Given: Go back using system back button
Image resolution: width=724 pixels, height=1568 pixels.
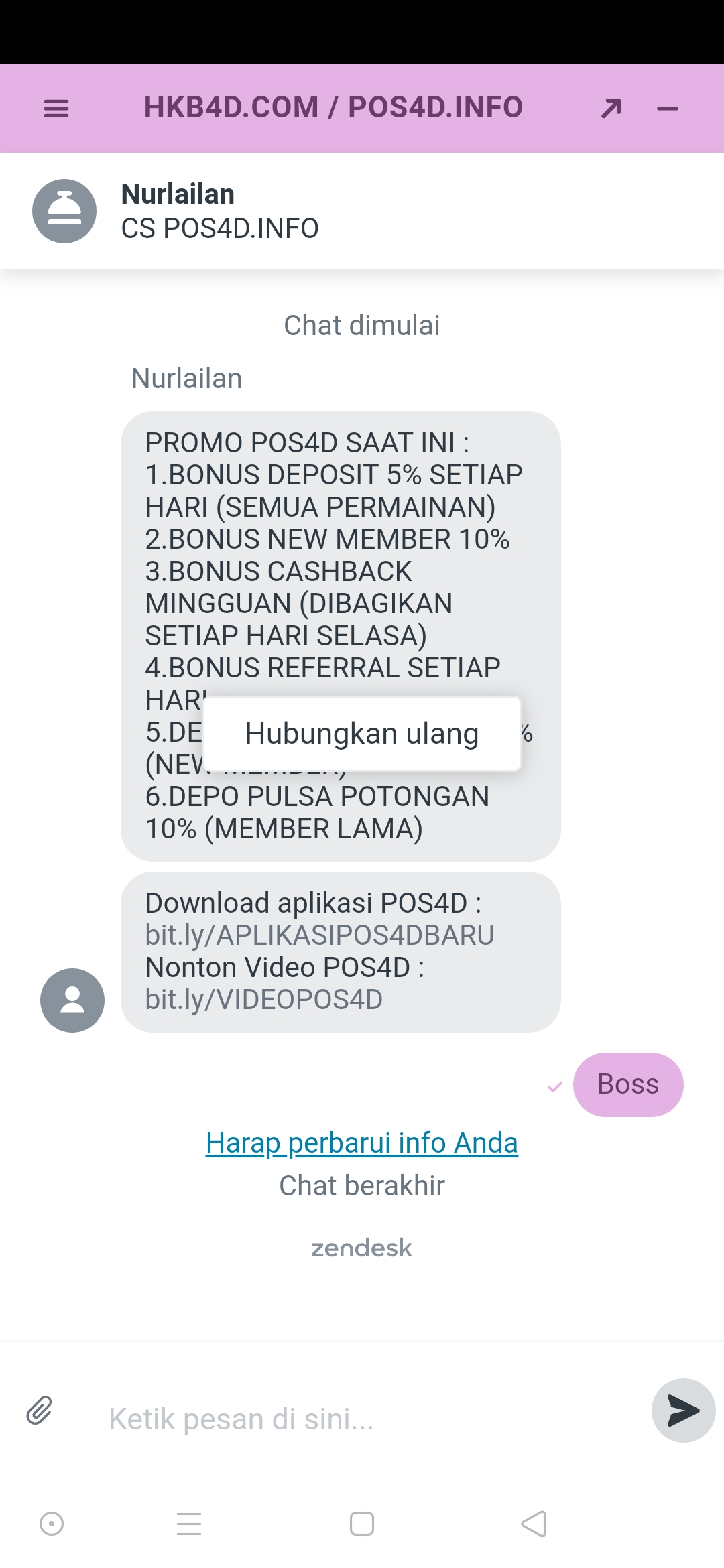Looking at the screenshot, I should coord(534,1524).
